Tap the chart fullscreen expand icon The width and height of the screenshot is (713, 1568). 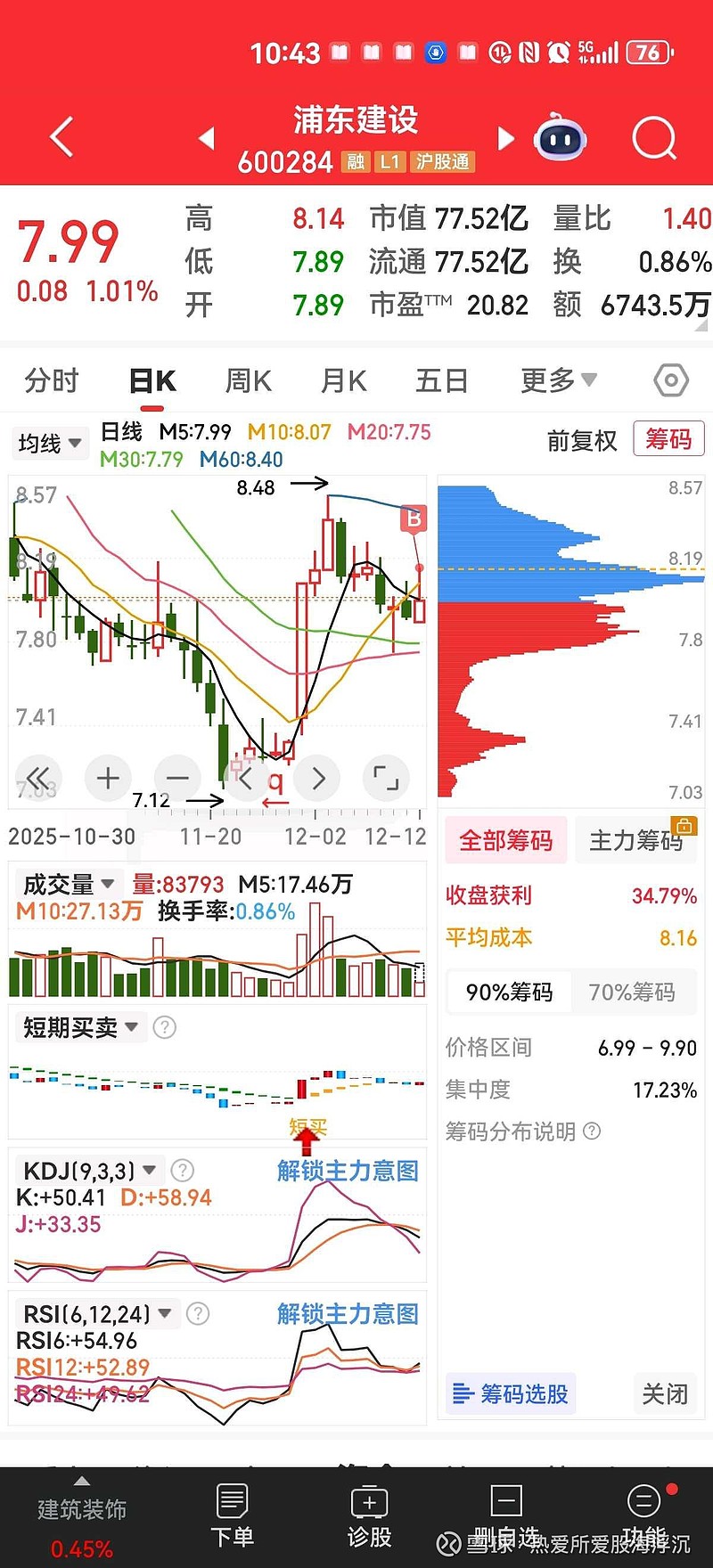point(386,778)
